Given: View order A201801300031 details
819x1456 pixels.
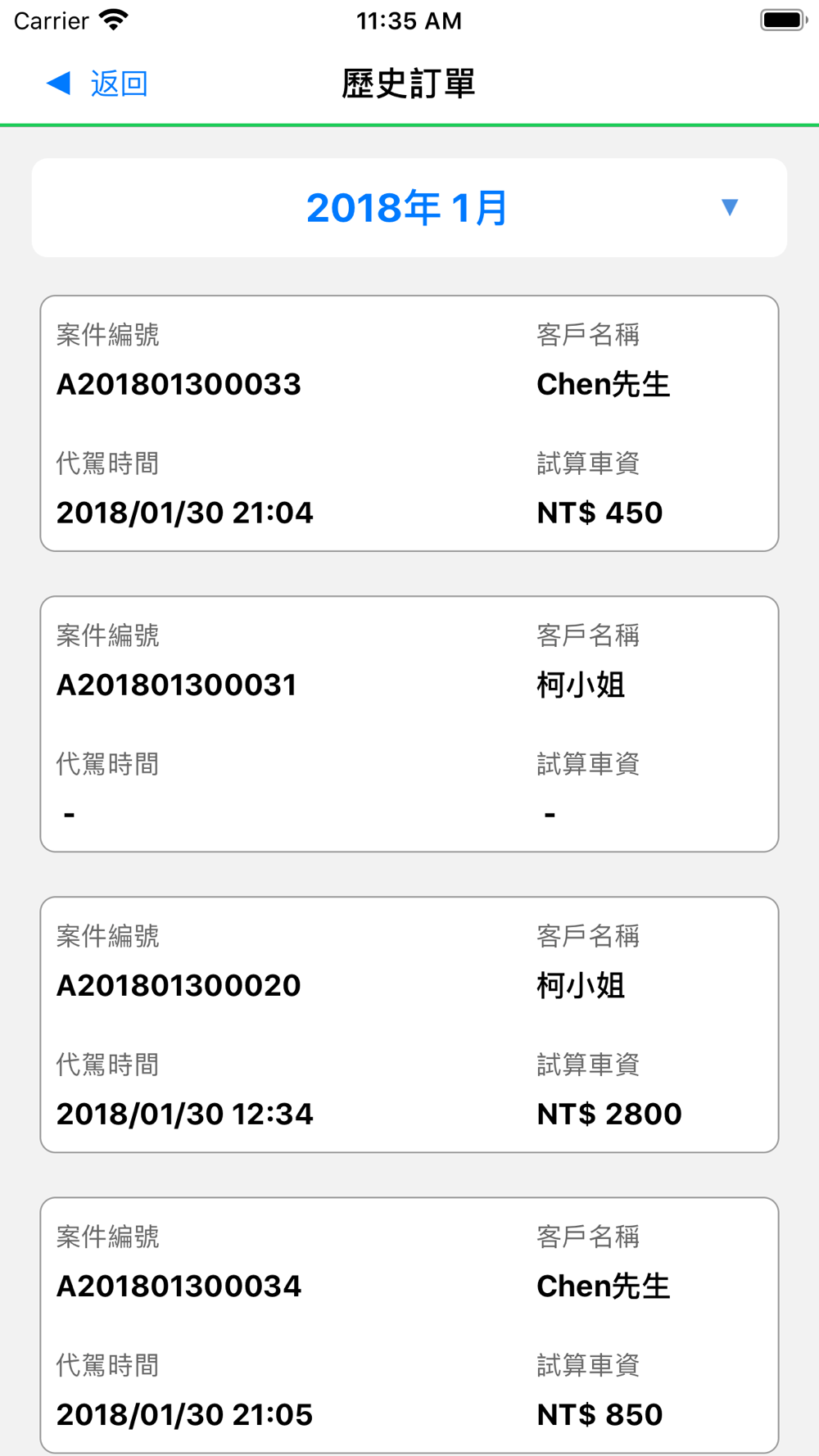Looking at the screenshot, I should (409, 724).
